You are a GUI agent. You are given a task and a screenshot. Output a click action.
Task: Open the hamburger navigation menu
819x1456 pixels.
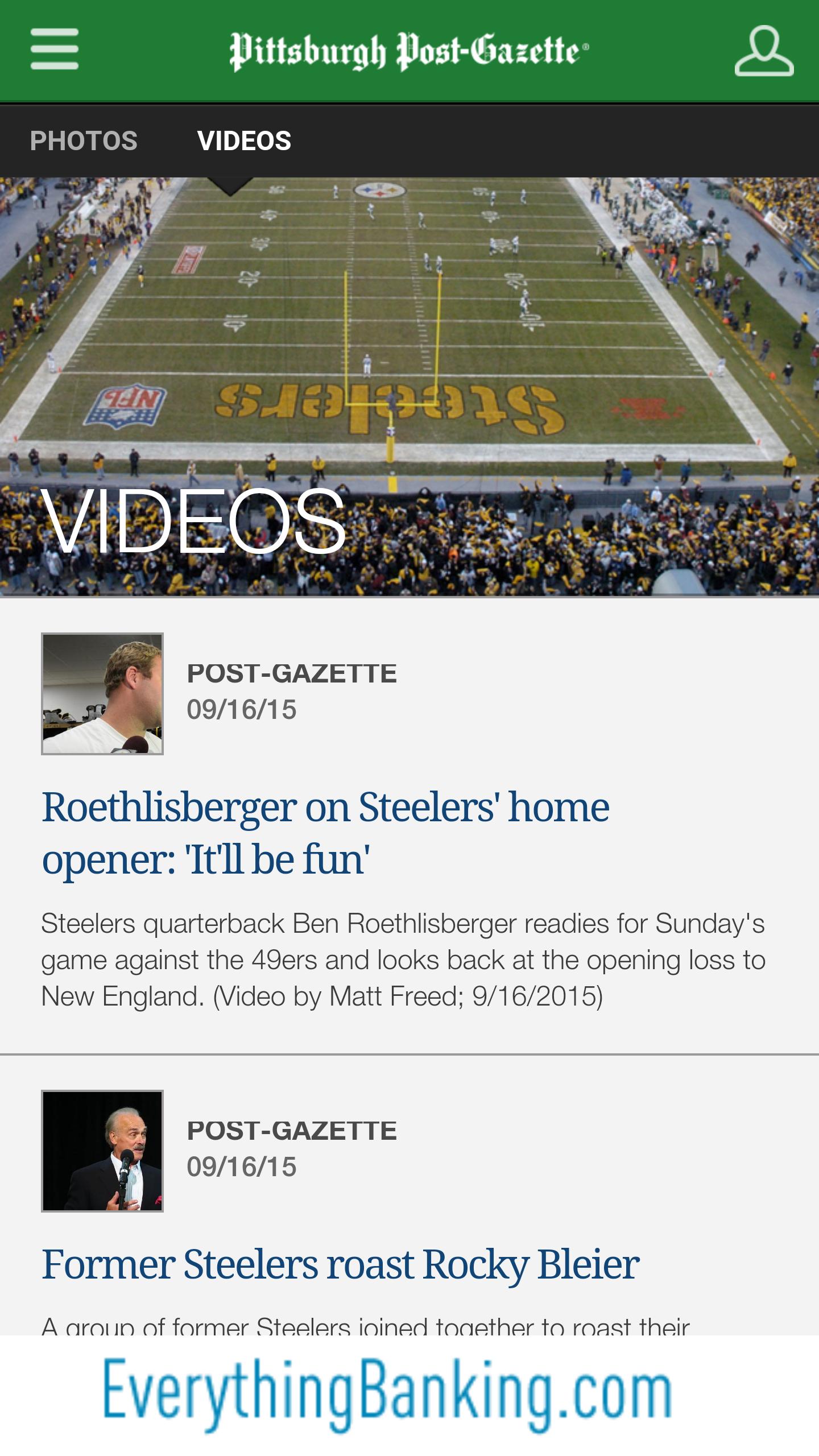[x=55, y=50]
